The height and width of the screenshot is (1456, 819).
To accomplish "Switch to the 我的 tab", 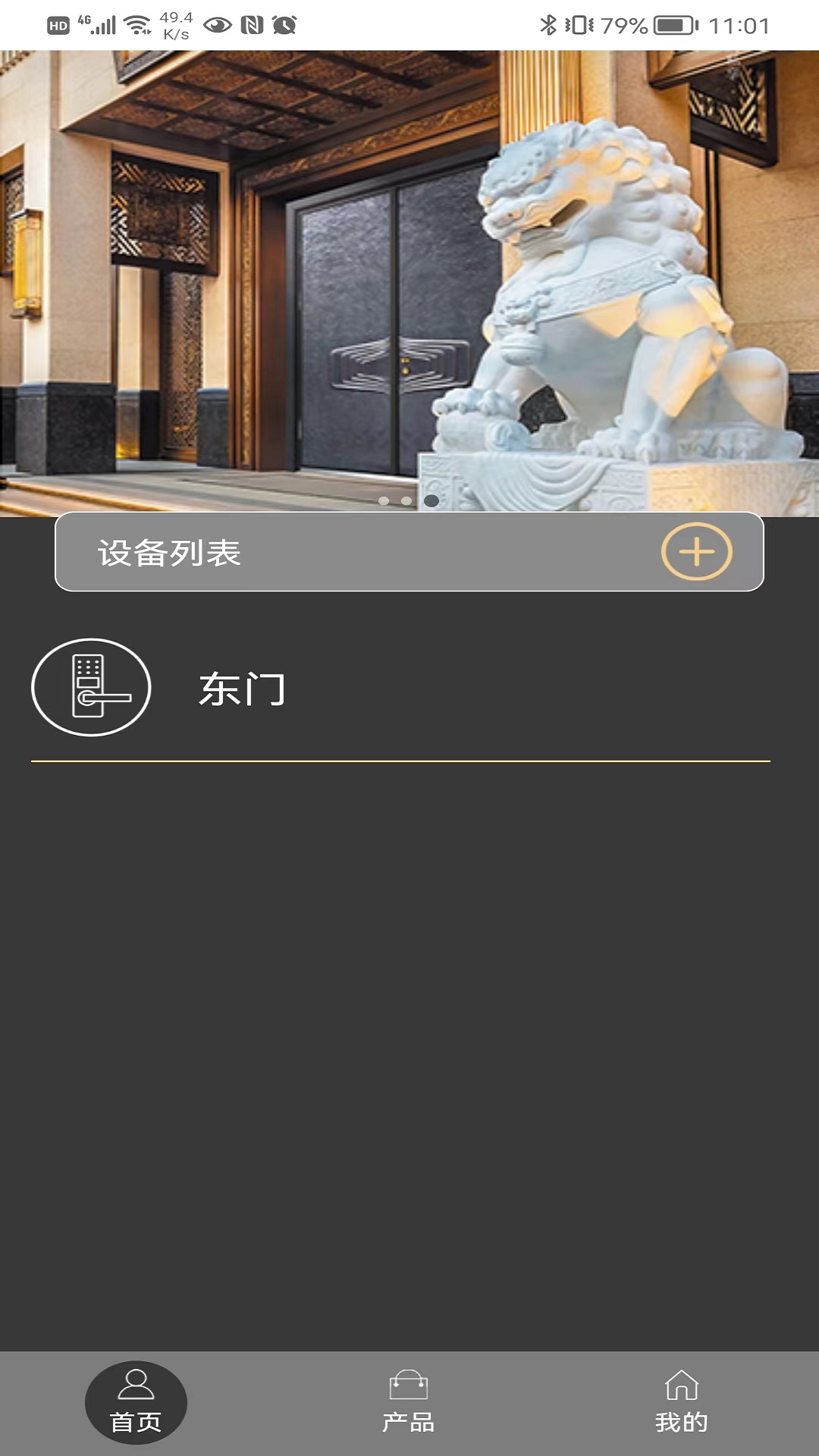I will [681, 1402].
